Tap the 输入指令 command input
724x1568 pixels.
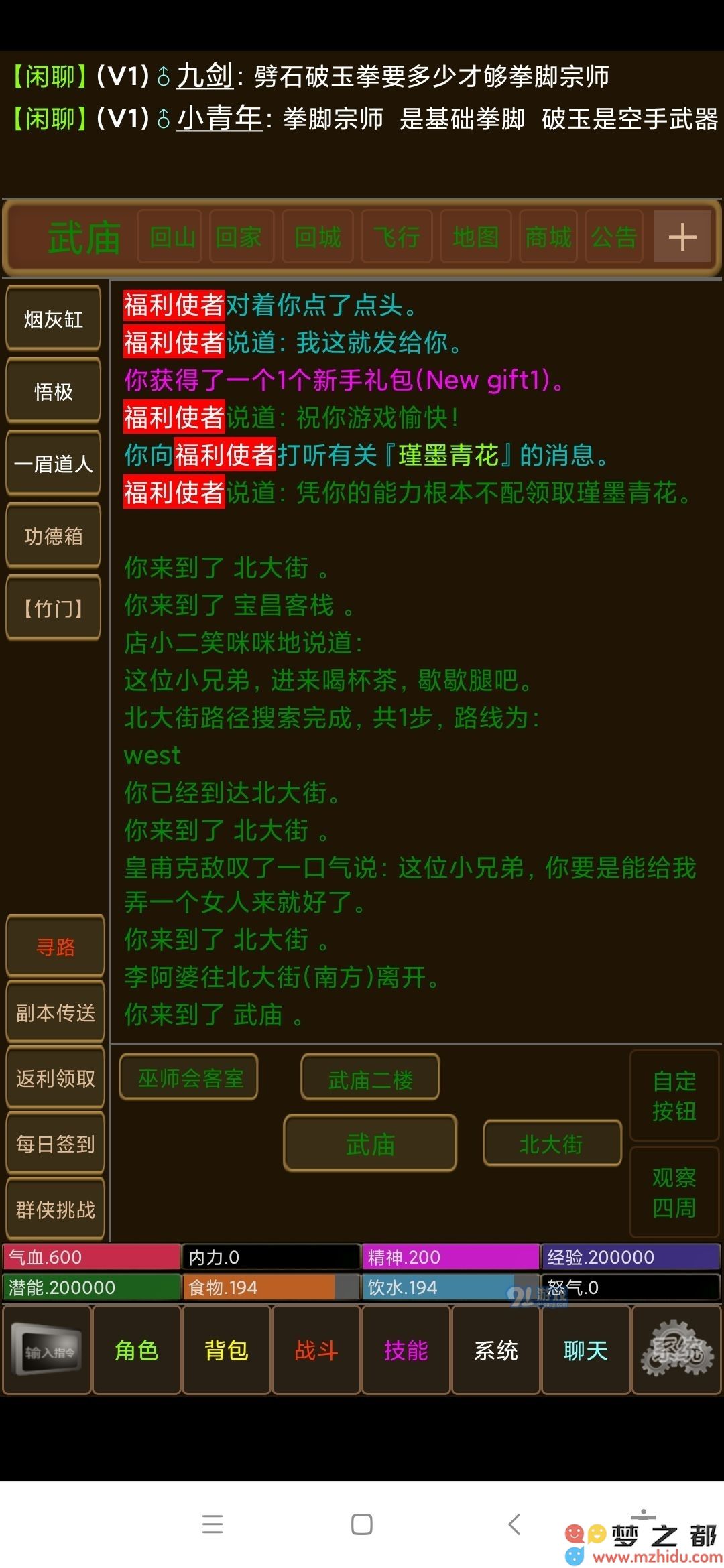[47, 1350]
